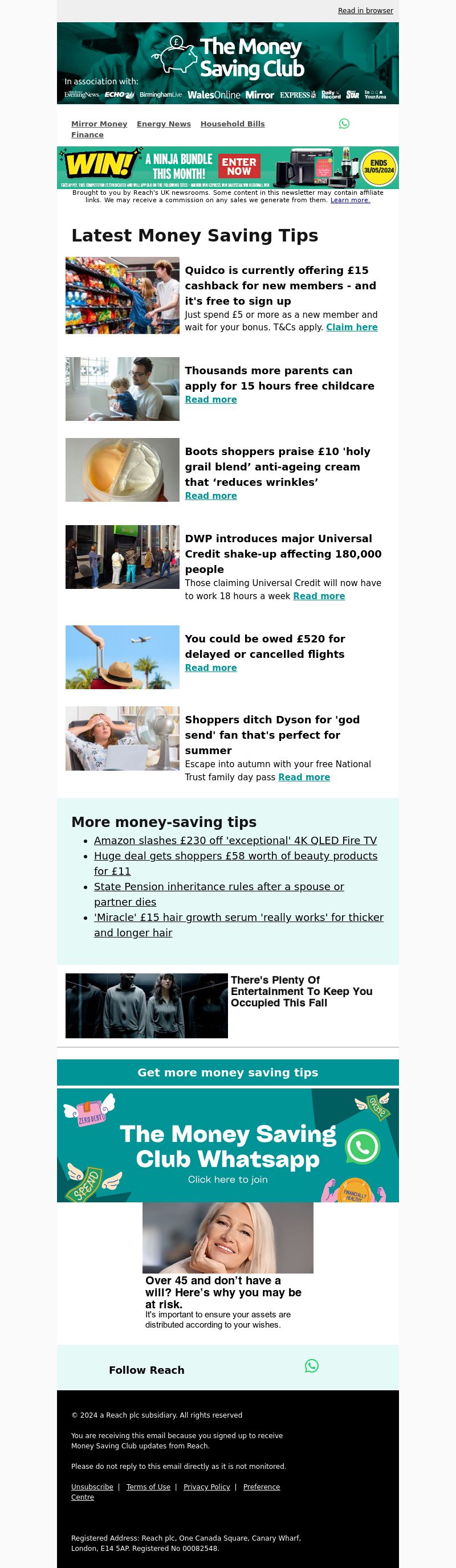Image resolution: width=456 pixels, height=1568 pixels.
Task: Go to Energy News
Action: point(164,124)
